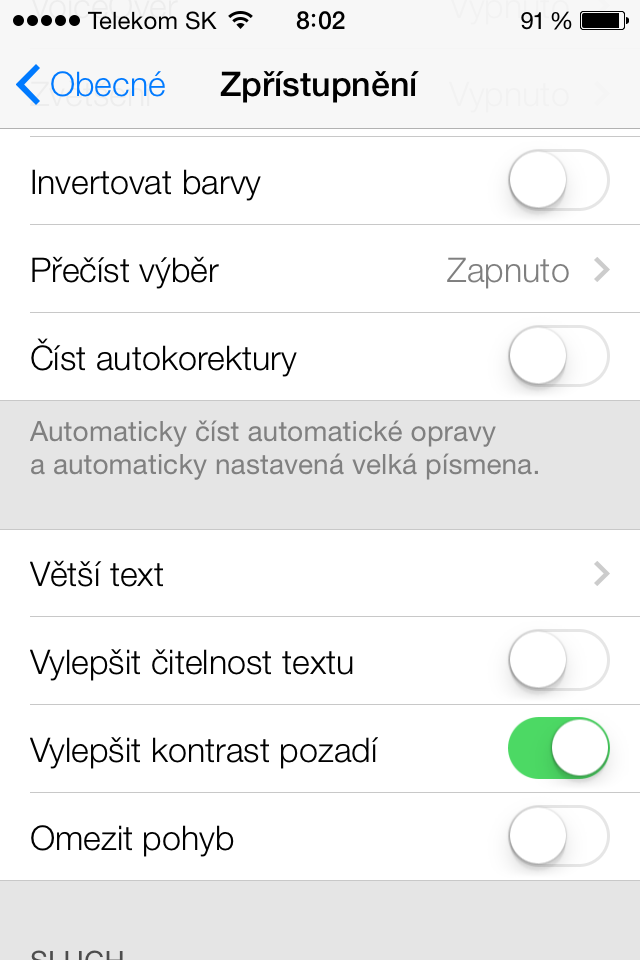640x960 pixels.
Task: Open the Větší text options
Action: coord(320,574)
